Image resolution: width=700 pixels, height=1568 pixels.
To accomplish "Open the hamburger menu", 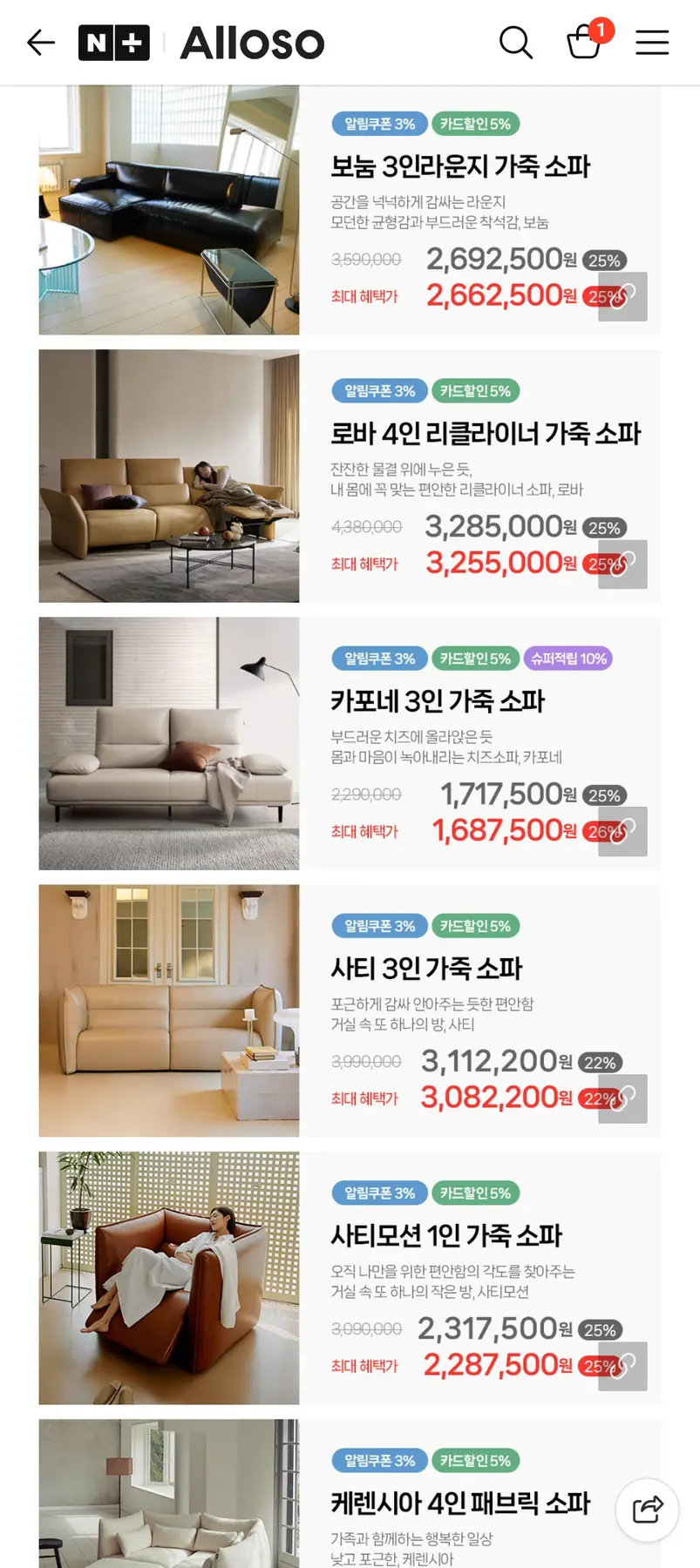I will point(652,42).
